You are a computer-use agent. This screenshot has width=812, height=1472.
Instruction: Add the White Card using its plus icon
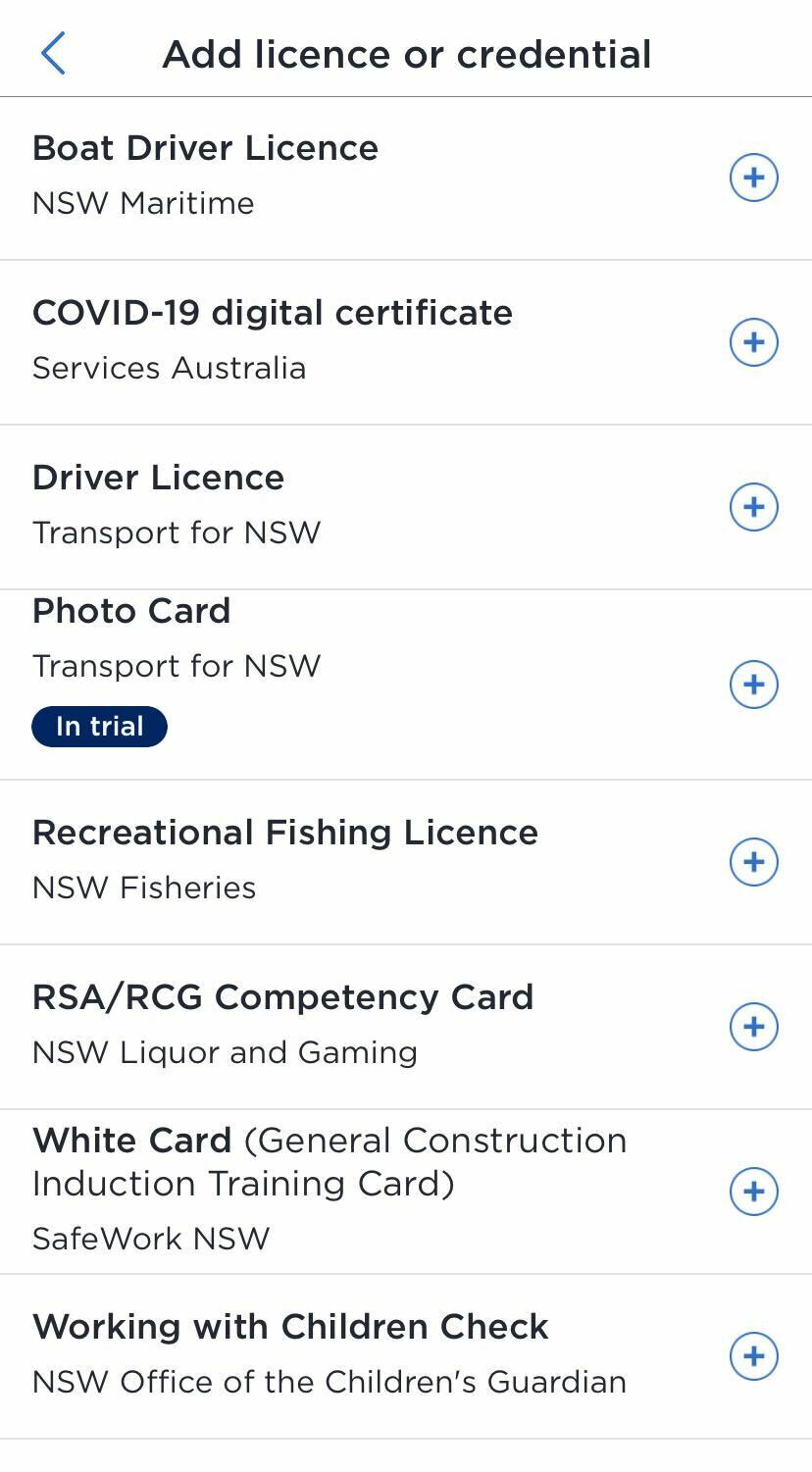pos(753,1193)
